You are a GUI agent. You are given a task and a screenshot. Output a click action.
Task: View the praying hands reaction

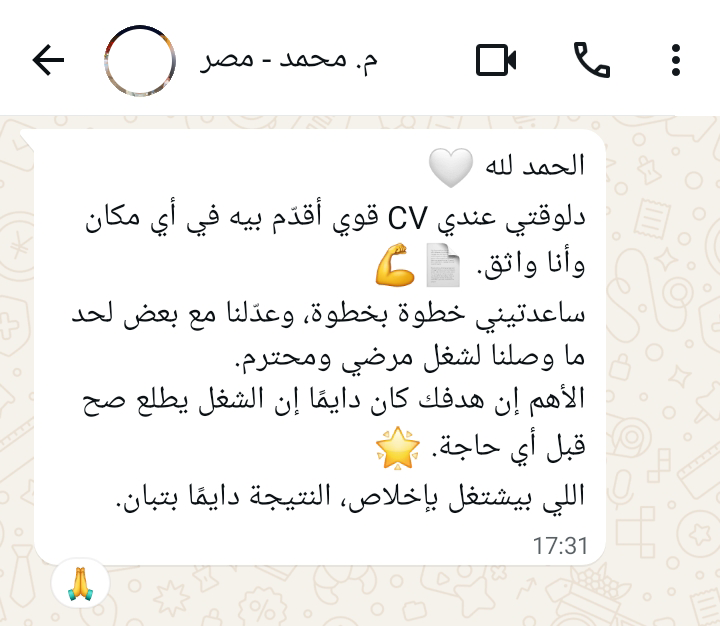[79, 583]
